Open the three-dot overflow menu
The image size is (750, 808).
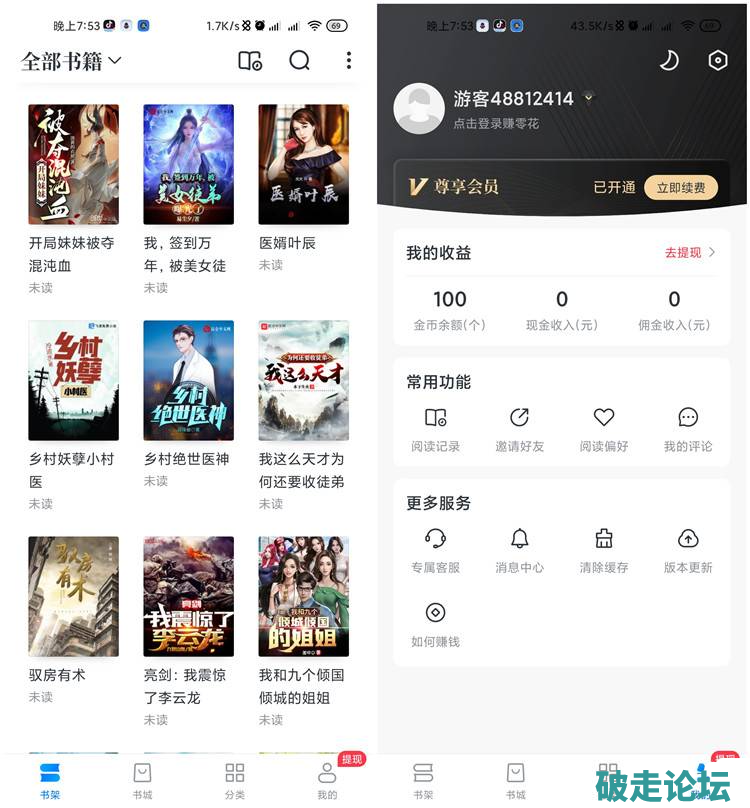point(348,61)
